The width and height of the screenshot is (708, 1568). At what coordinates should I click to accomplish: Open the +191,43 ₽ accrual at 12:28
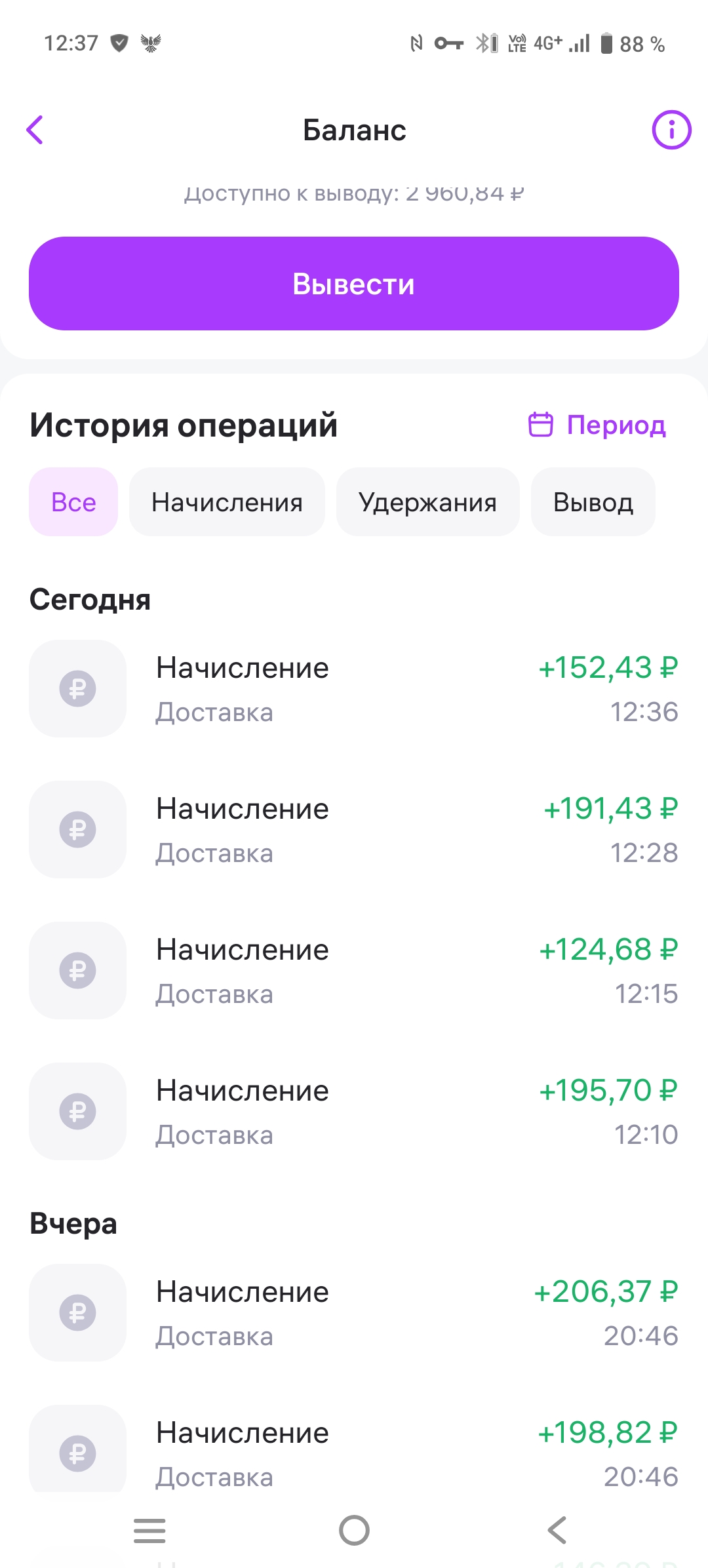pos(354,830)
